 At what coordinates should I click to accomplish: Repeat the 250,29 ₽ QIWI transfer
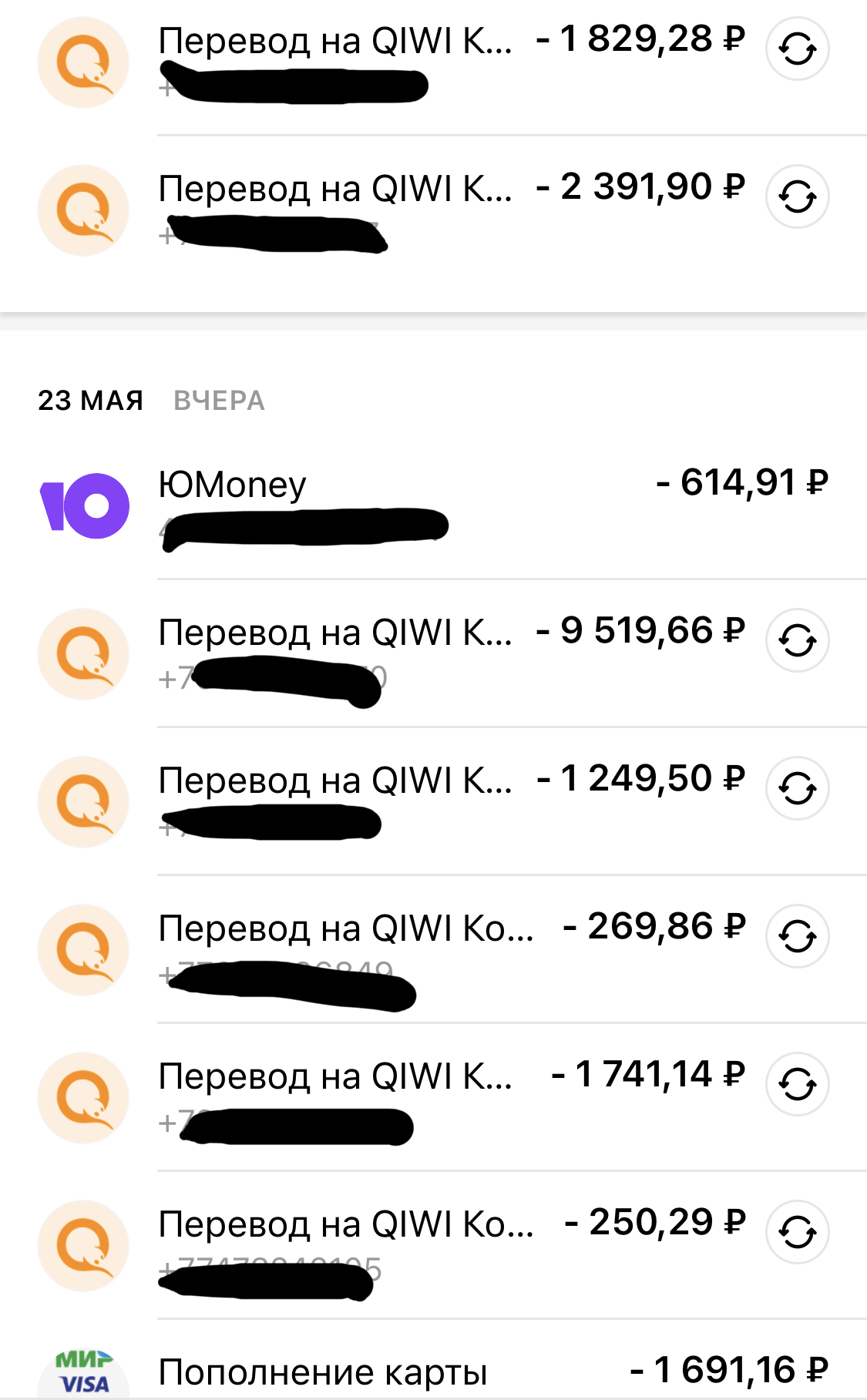[x=797, y=1233]
